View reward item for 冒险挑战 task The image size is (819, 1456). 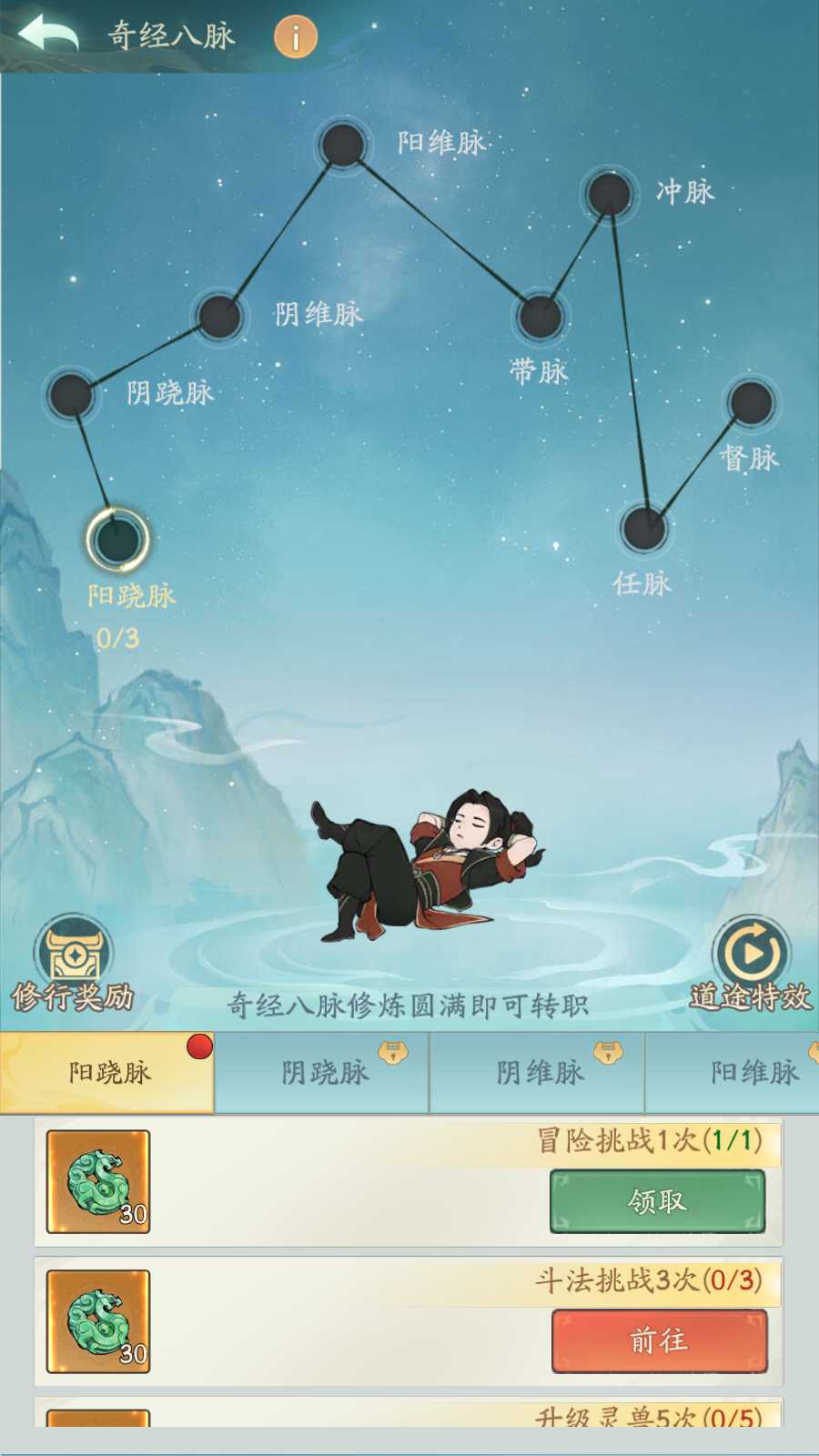click(98, 1181)
